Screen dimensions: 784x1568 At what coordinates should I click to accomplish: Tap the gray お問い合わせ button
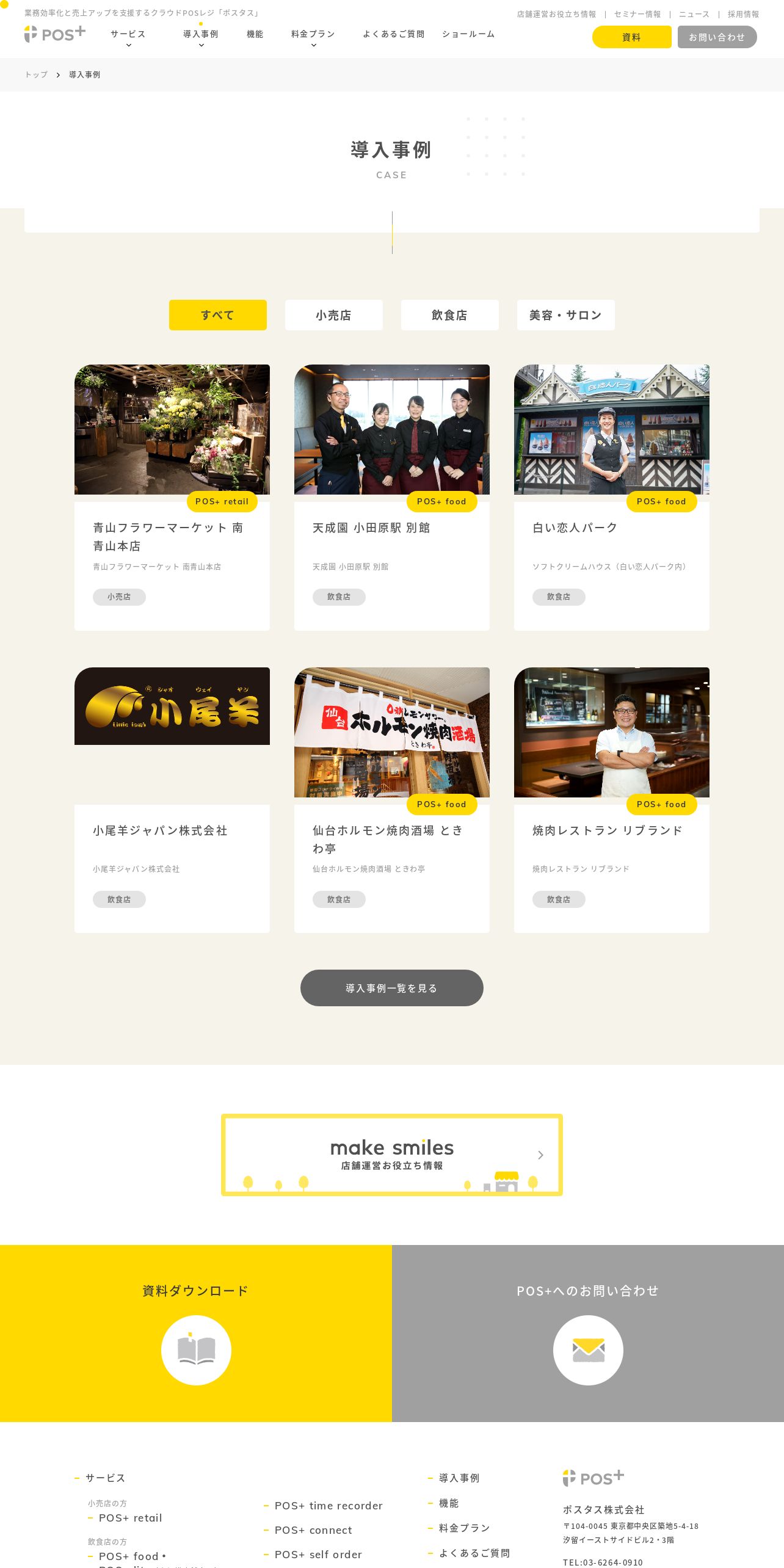[x=717, y=37]
